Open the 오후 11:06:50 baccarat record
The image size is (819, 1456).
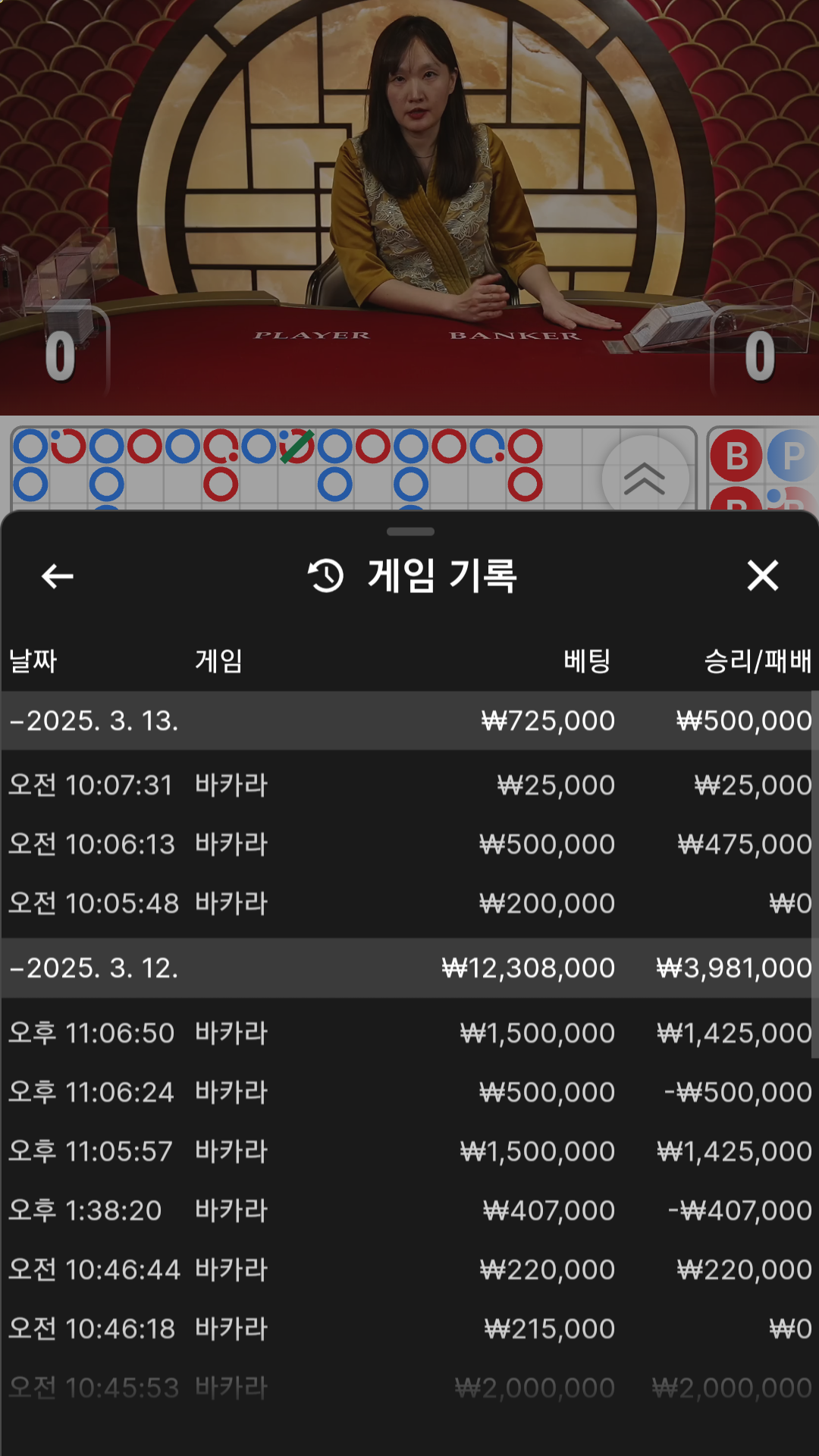point(409,1033)
